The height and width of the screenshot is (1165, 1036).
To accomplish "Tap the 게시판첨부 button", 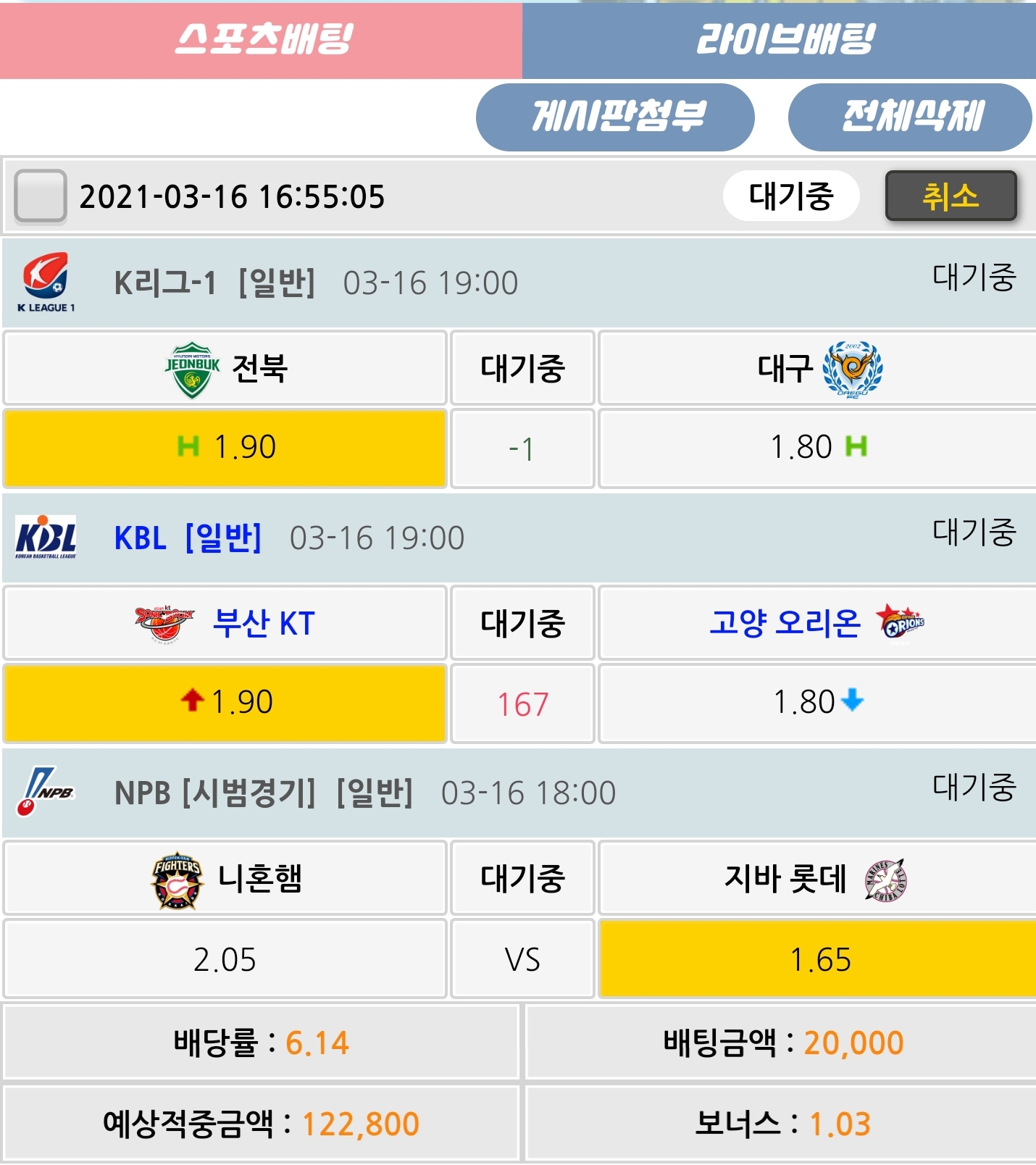I will click(x=615, y=117).
